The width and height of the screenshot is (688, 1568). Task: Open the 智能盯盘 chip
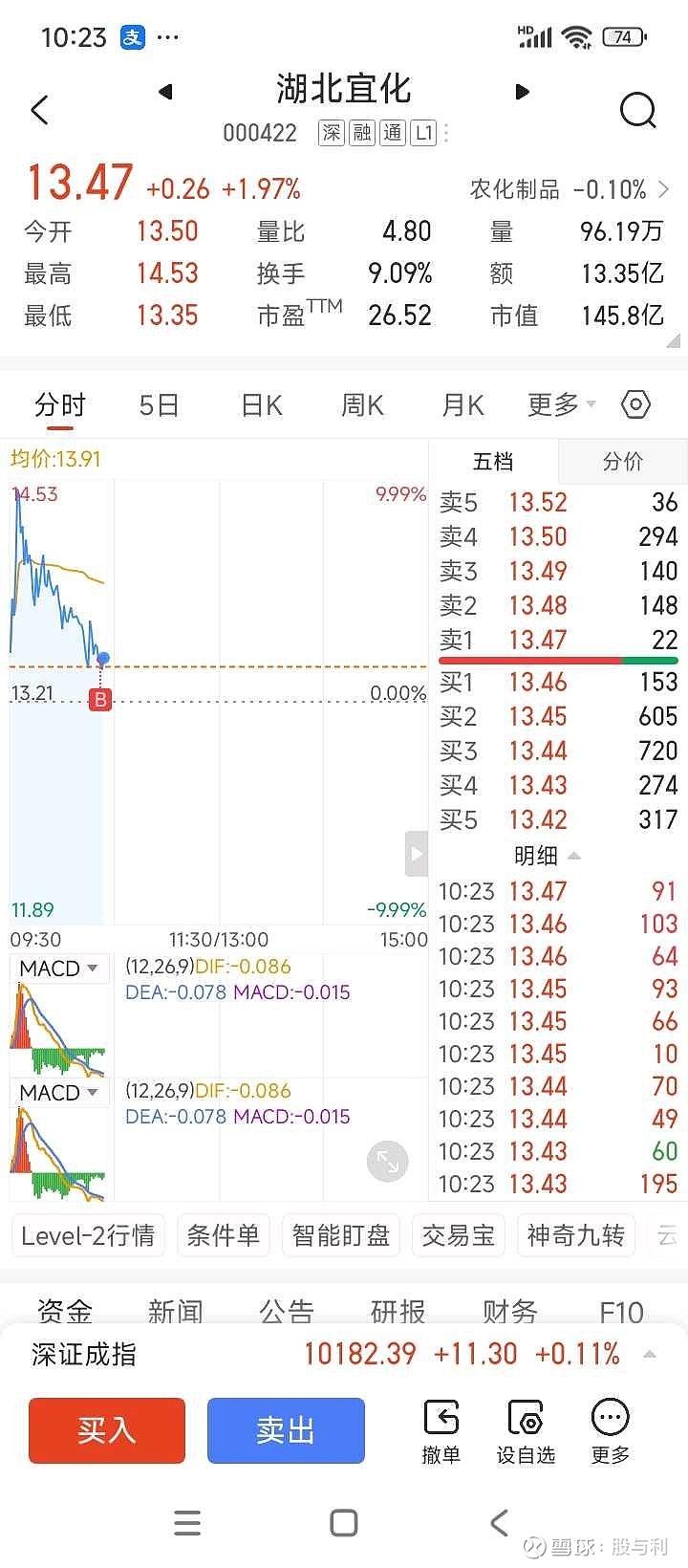coord(341,1235)
